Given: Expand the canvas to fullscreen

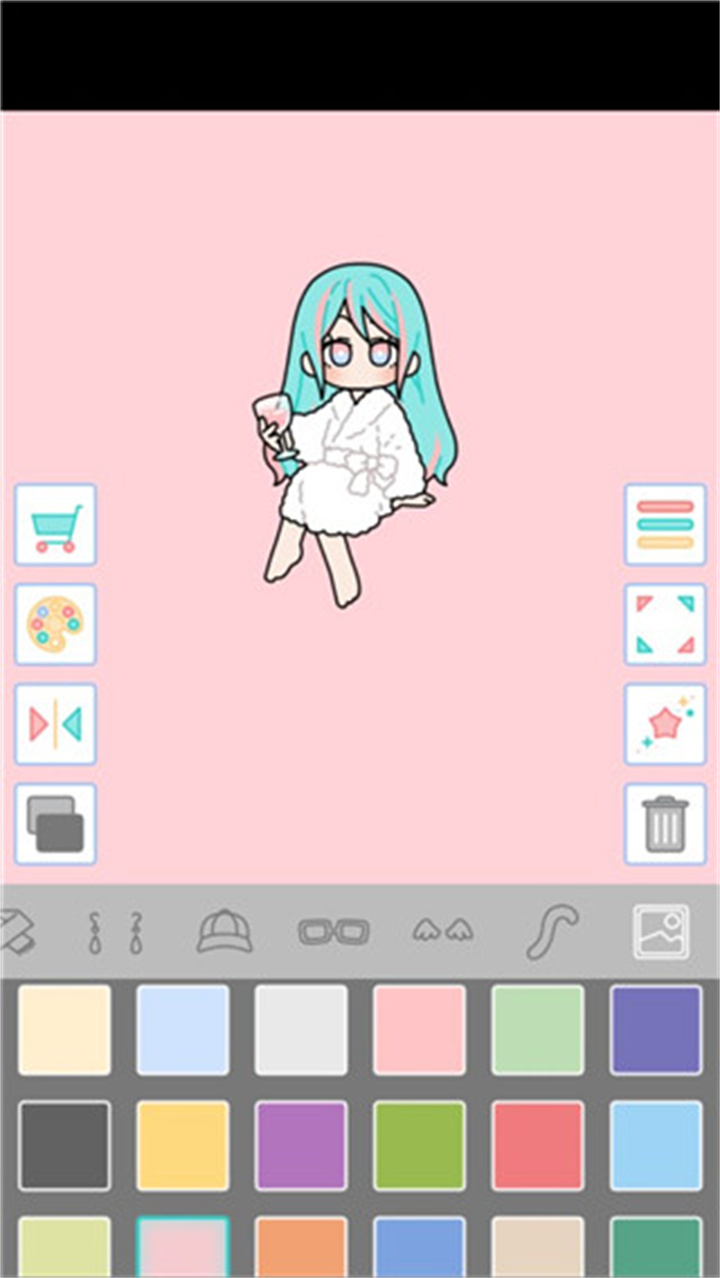Looking at the screenshot, I should [665, 625].
